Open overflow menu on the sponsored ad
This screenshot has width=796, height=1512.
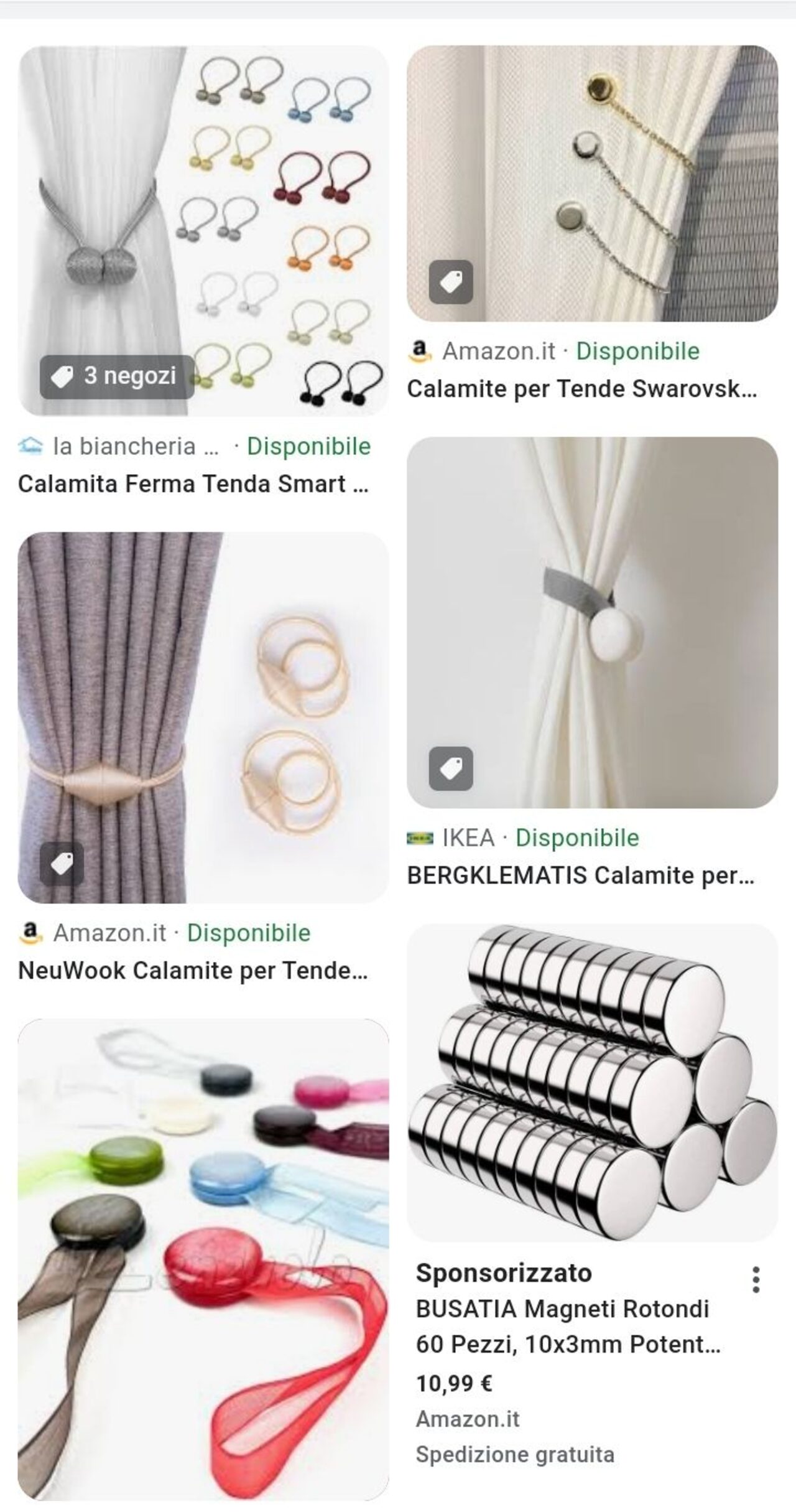click(756, 1279)
